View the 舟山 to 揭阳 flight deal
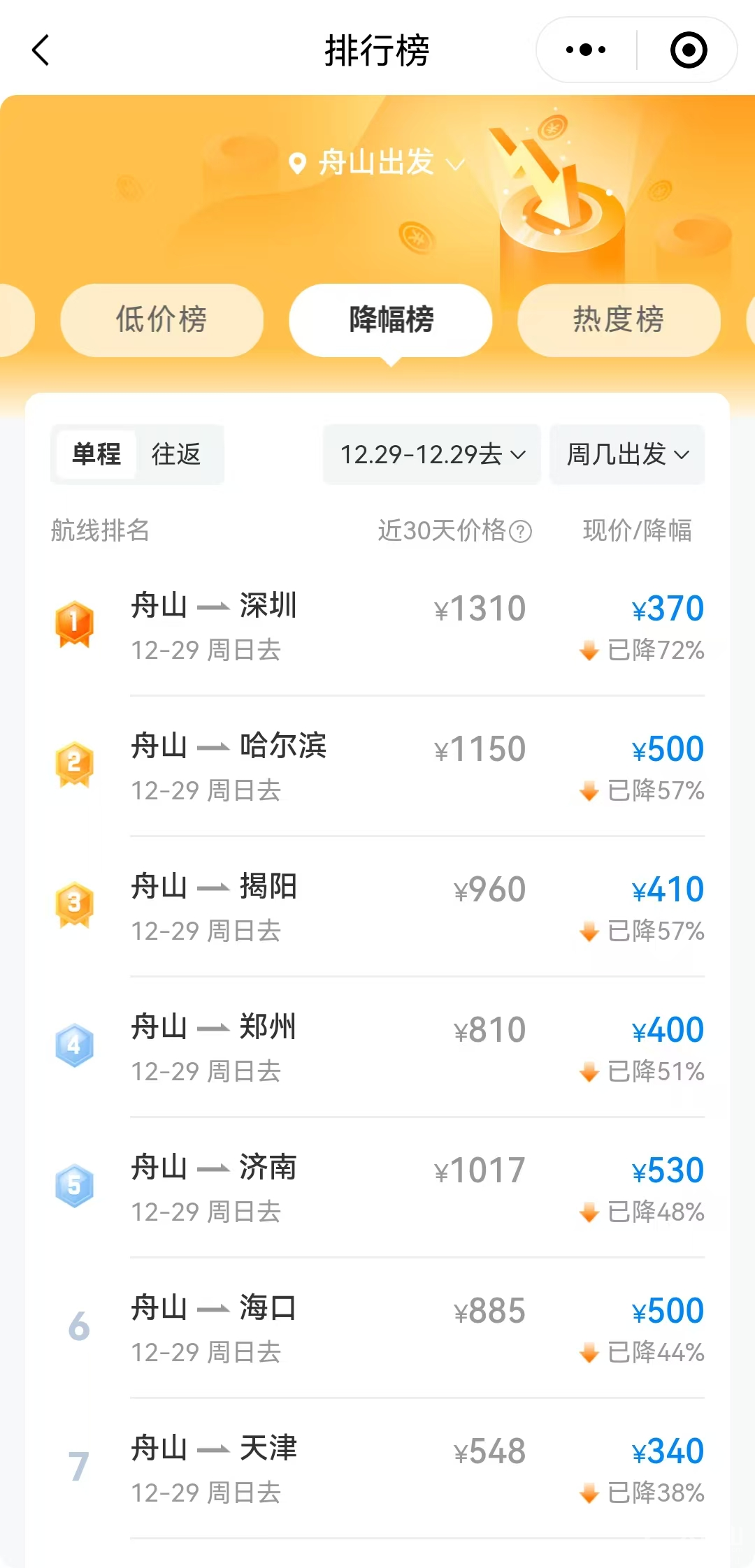The image size is (755, 1568). (377, 907)
